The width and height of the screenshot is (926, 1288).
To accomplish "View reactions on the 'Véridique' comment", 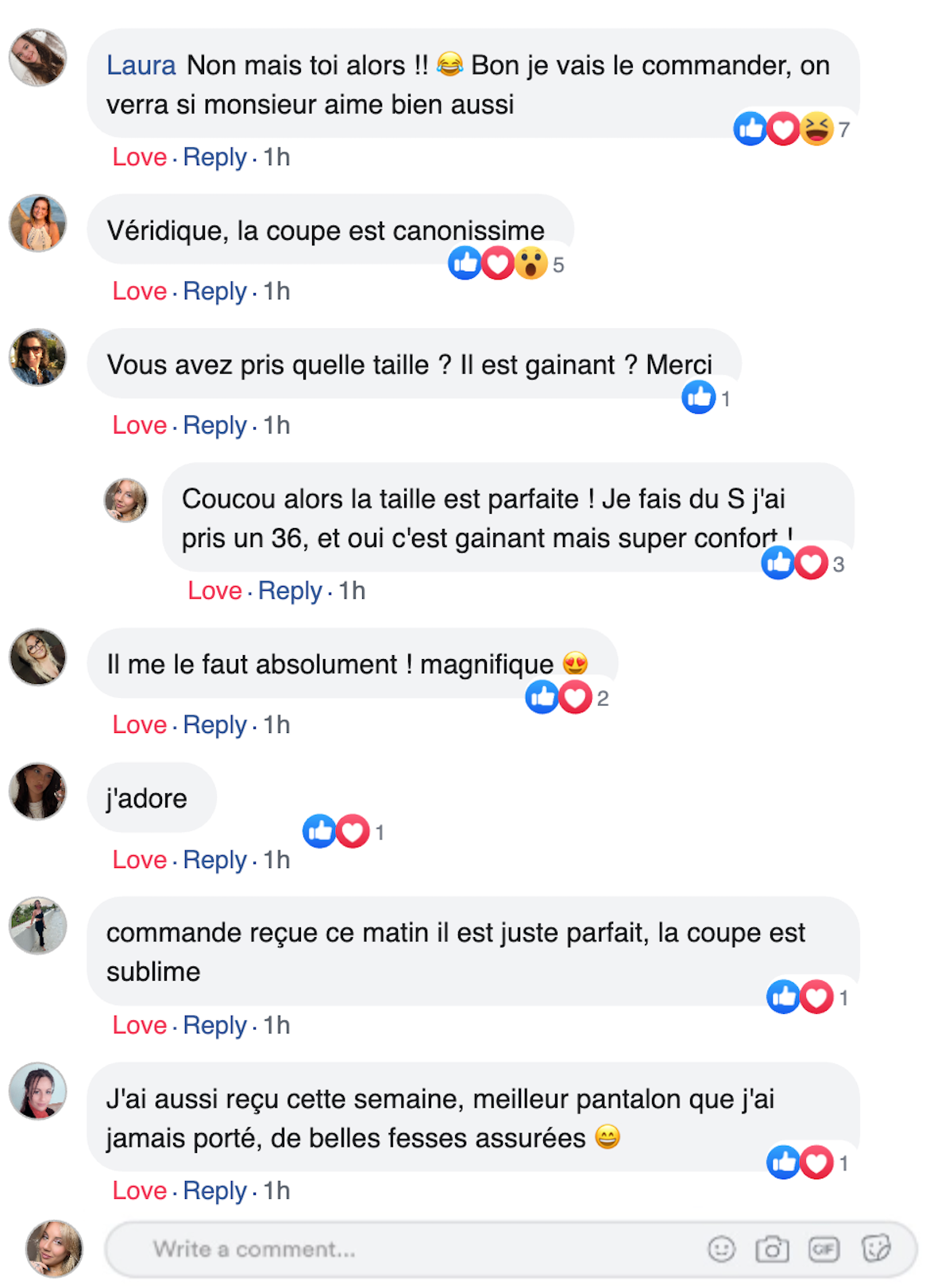I will point(505,264).
